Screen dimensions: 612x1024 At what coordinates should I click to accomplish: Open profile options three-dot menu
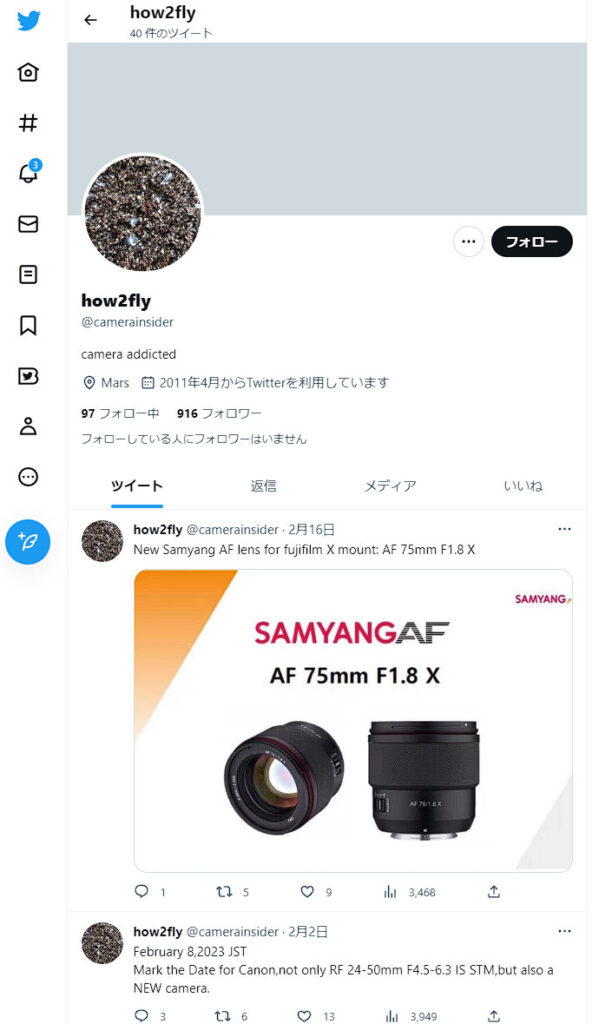click(x=468, y=241)
